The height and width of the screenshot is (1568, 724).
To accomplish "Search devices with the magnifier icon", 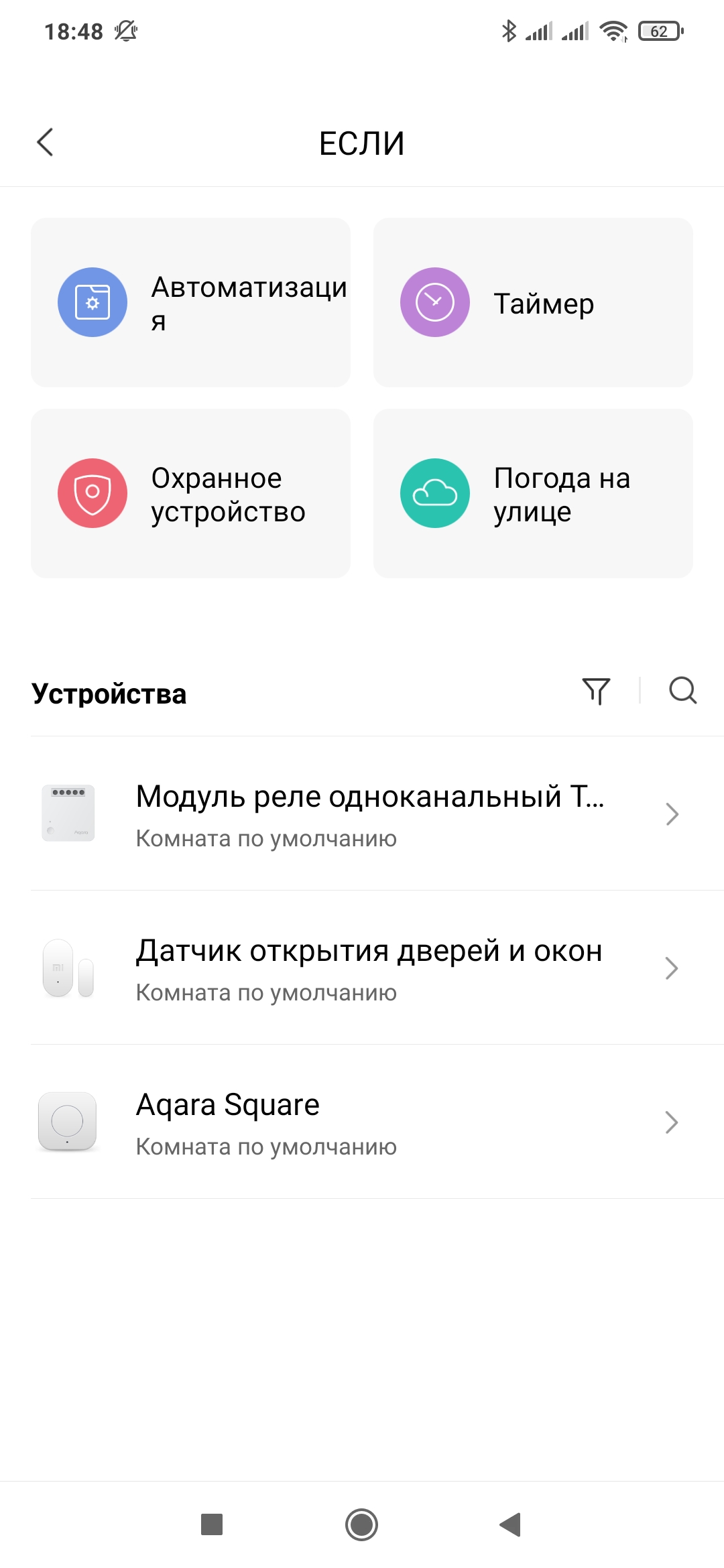I will pyautogui.click(x=682, y=691).
